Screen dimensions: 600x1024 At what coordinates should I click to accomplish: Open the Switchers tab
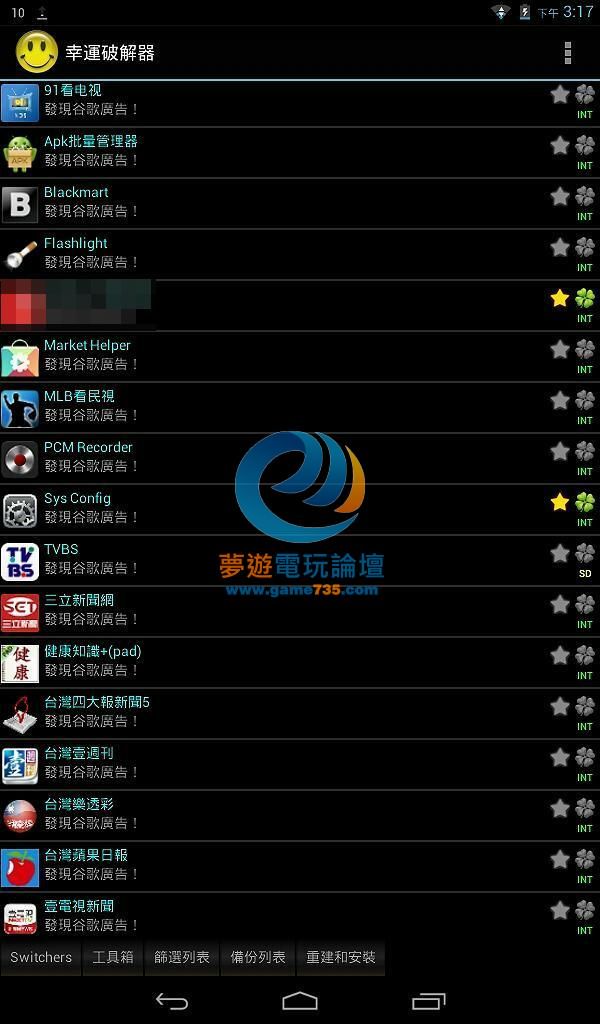pos(41,957)
